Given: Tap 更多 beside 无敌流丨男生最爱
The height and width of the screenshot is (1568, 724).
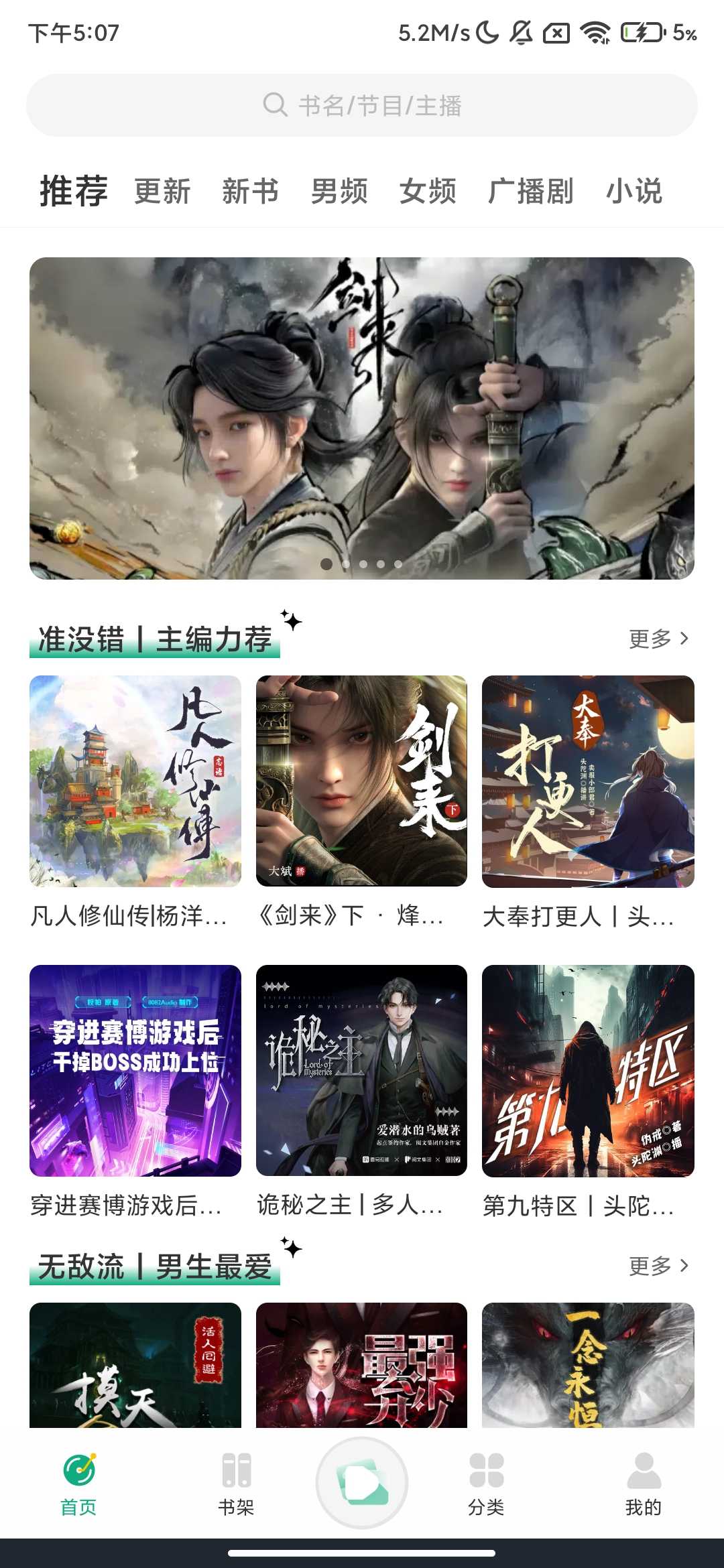Looking at the screenshot, I should pos(658,1266).
